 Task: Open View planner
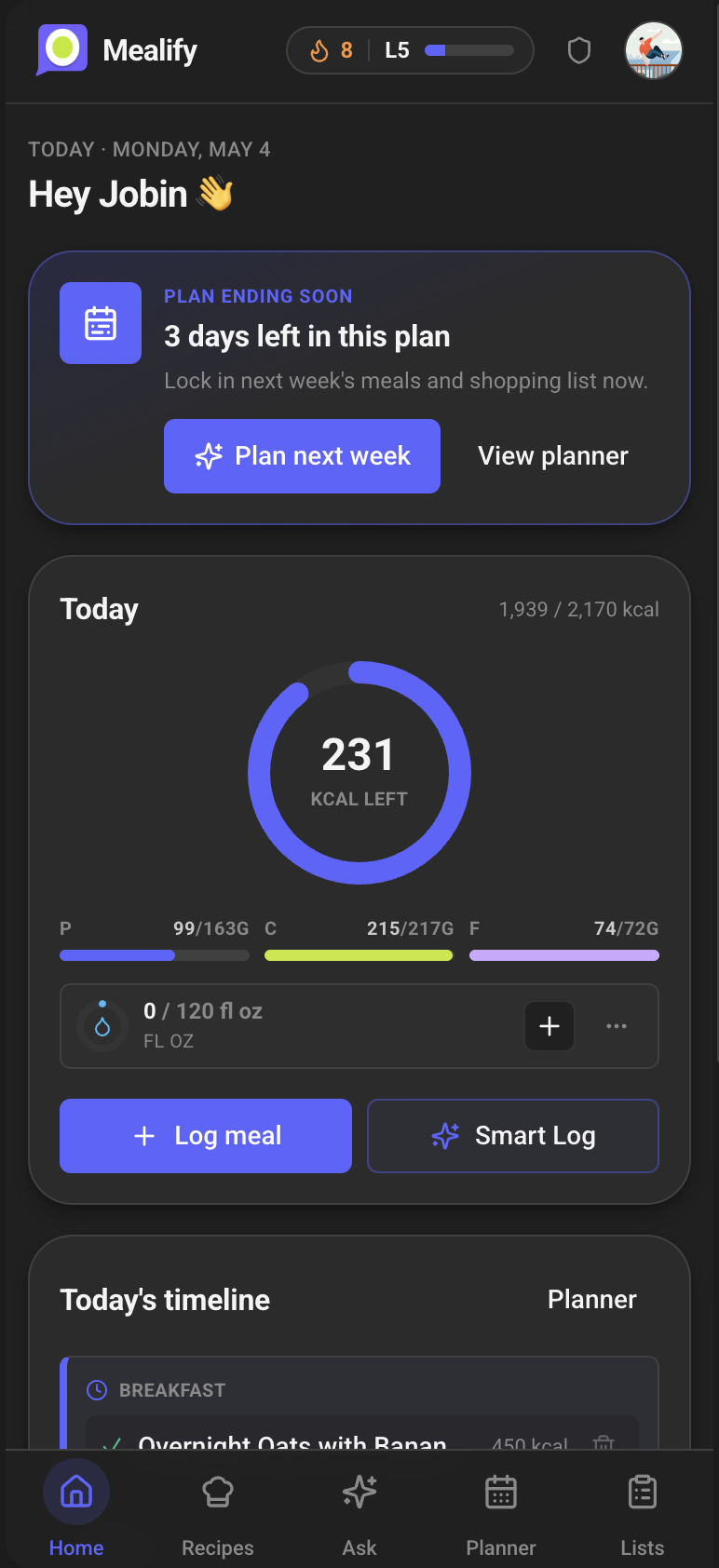click(553, 456)
